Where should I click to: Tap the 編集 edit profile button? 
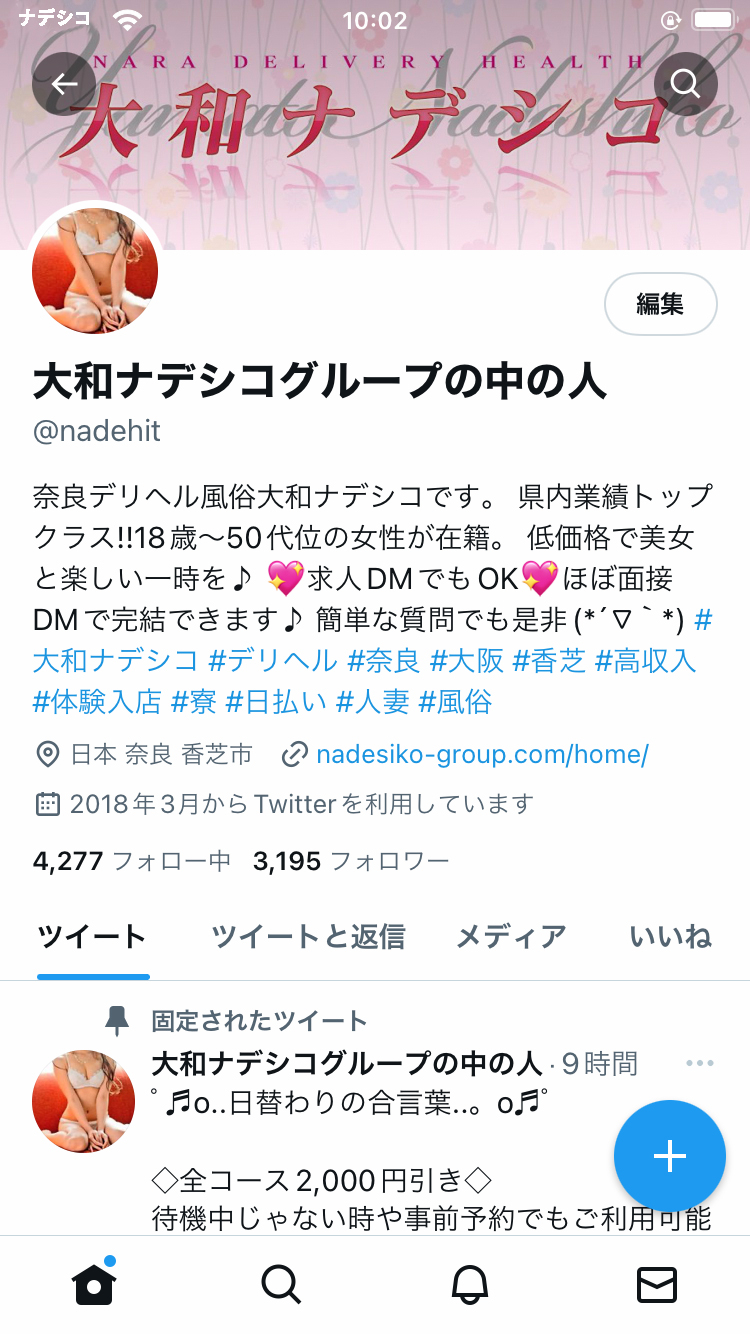click(x=660, y=304)
